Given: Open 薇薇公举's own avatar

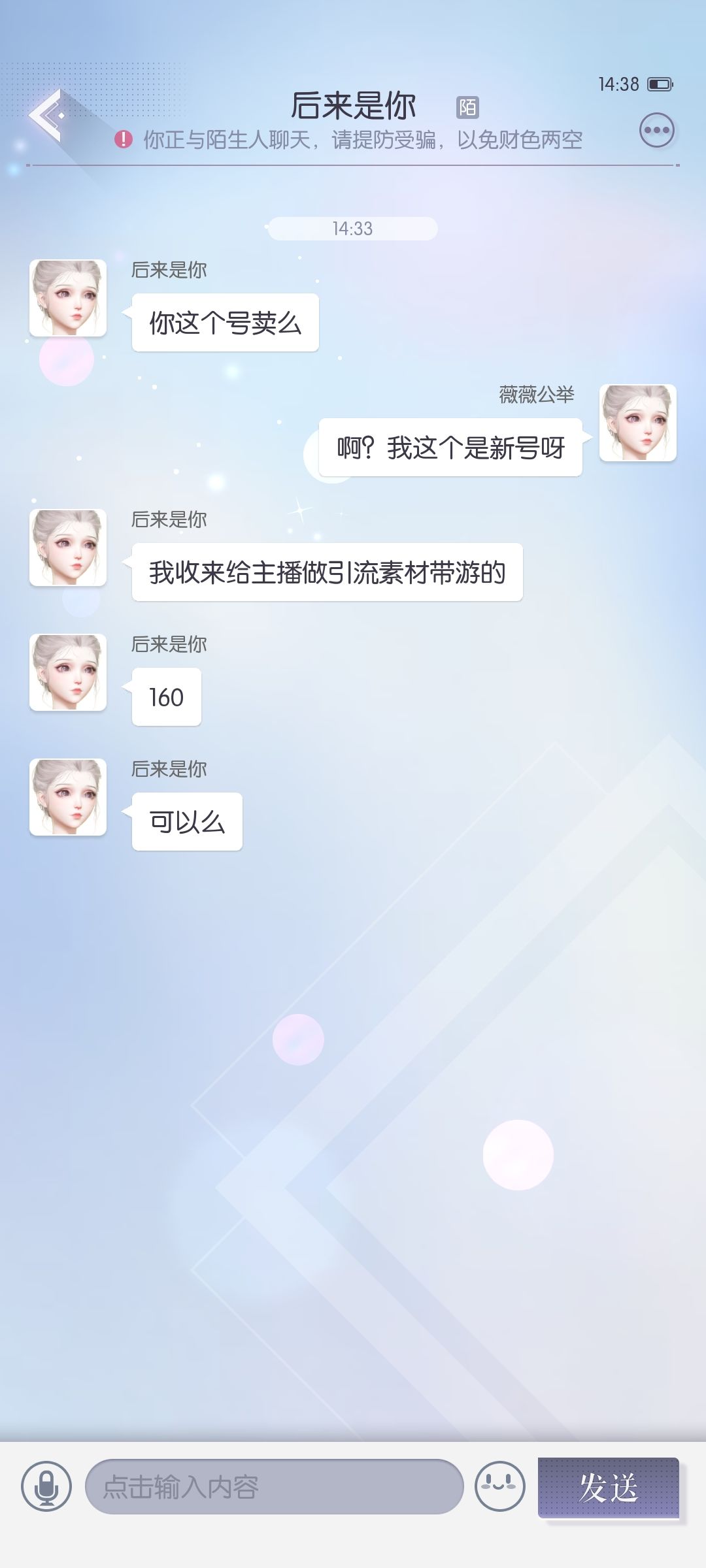Looking at the screenshot, I should [638, 423].
